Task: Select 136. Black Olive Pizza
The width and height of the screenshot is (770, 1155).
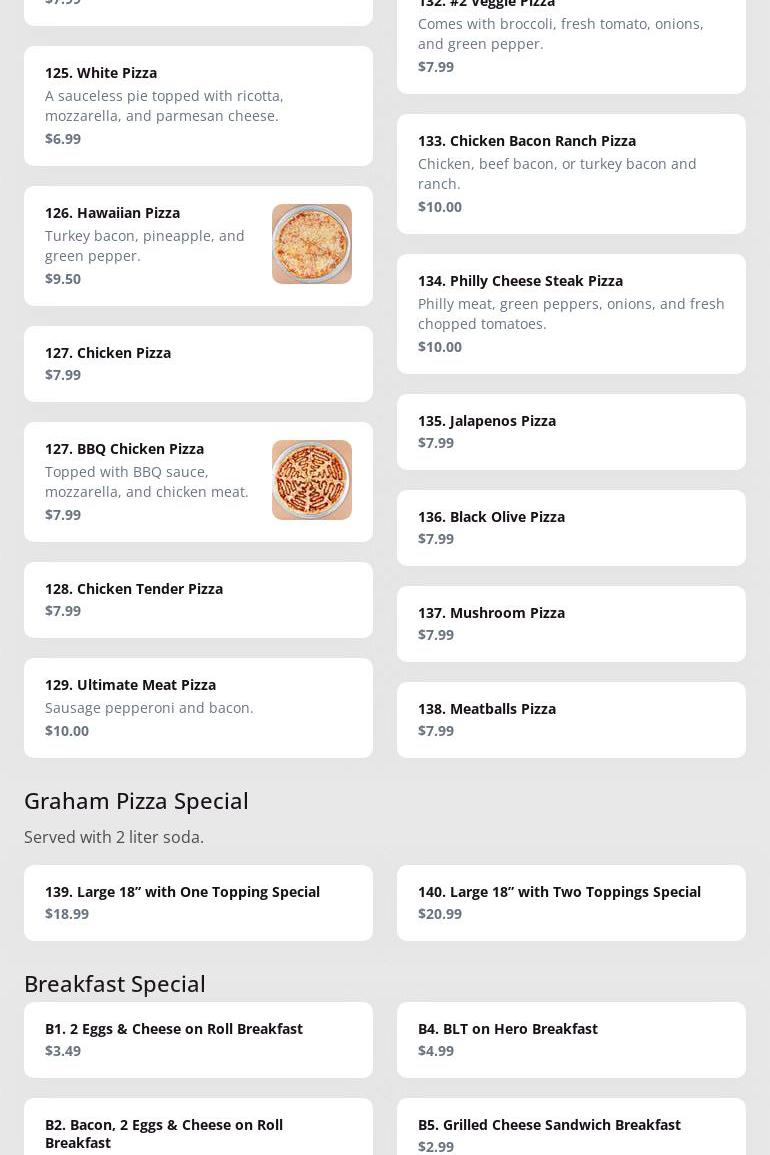Action: pos(571,527)
